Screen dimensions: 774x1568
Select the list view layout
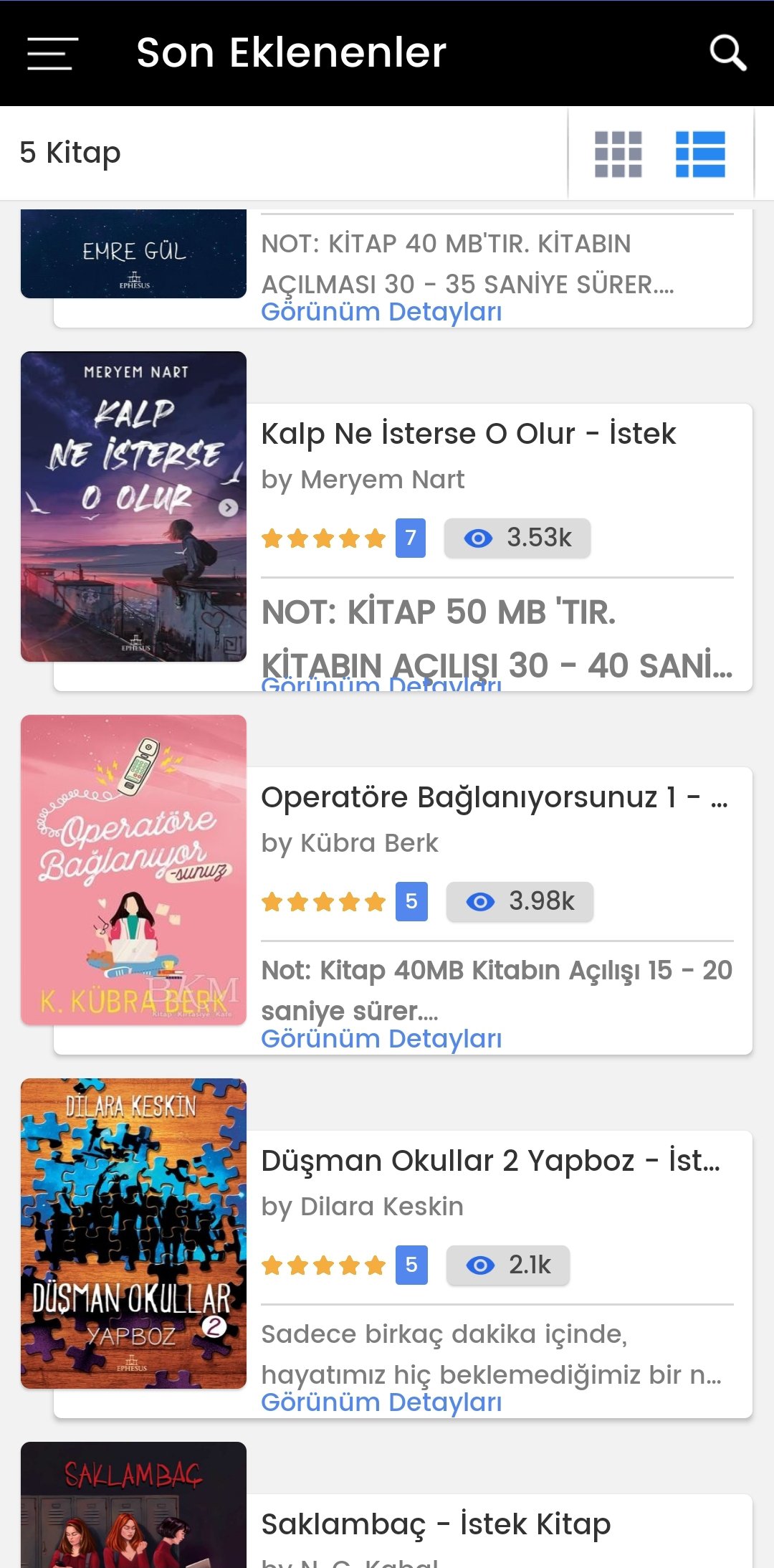700,153
